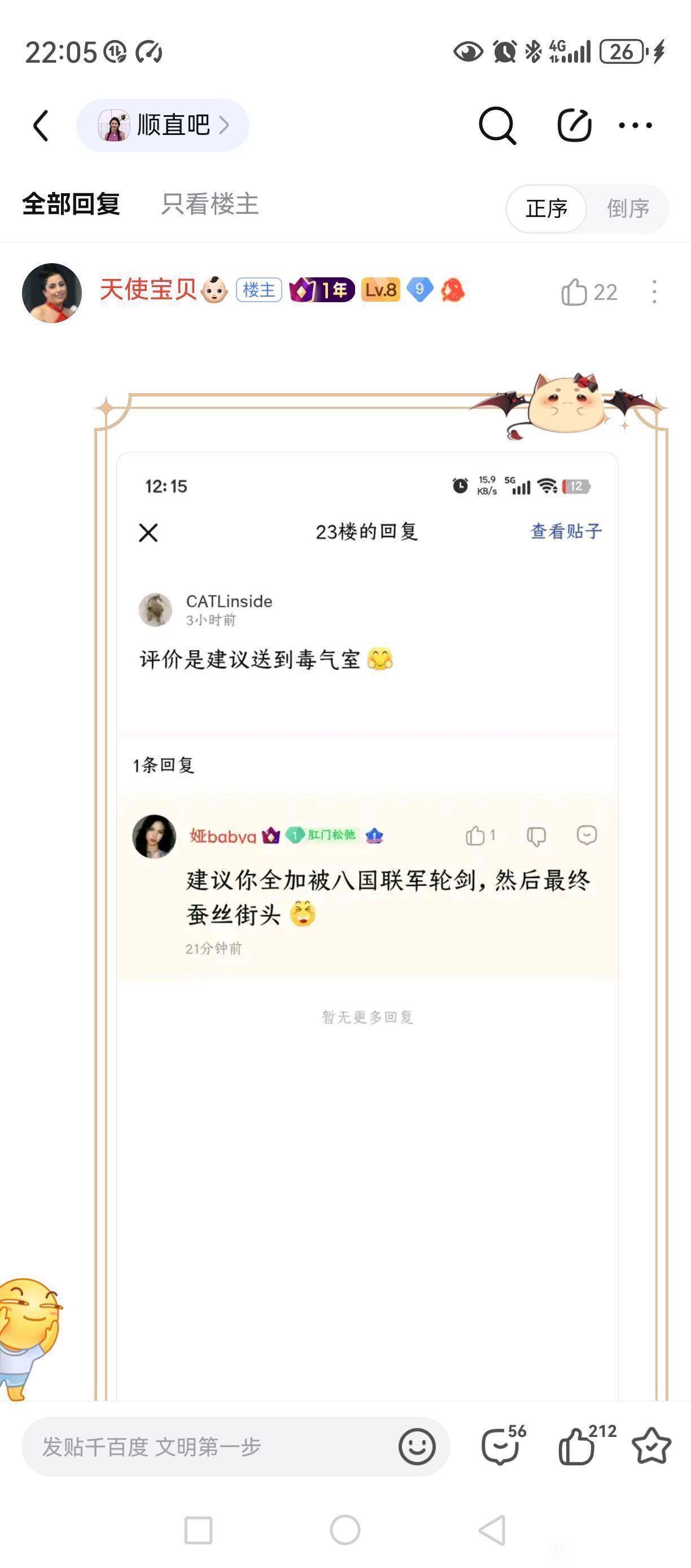Switch to the 全部回复 tab

coord(71,204)
